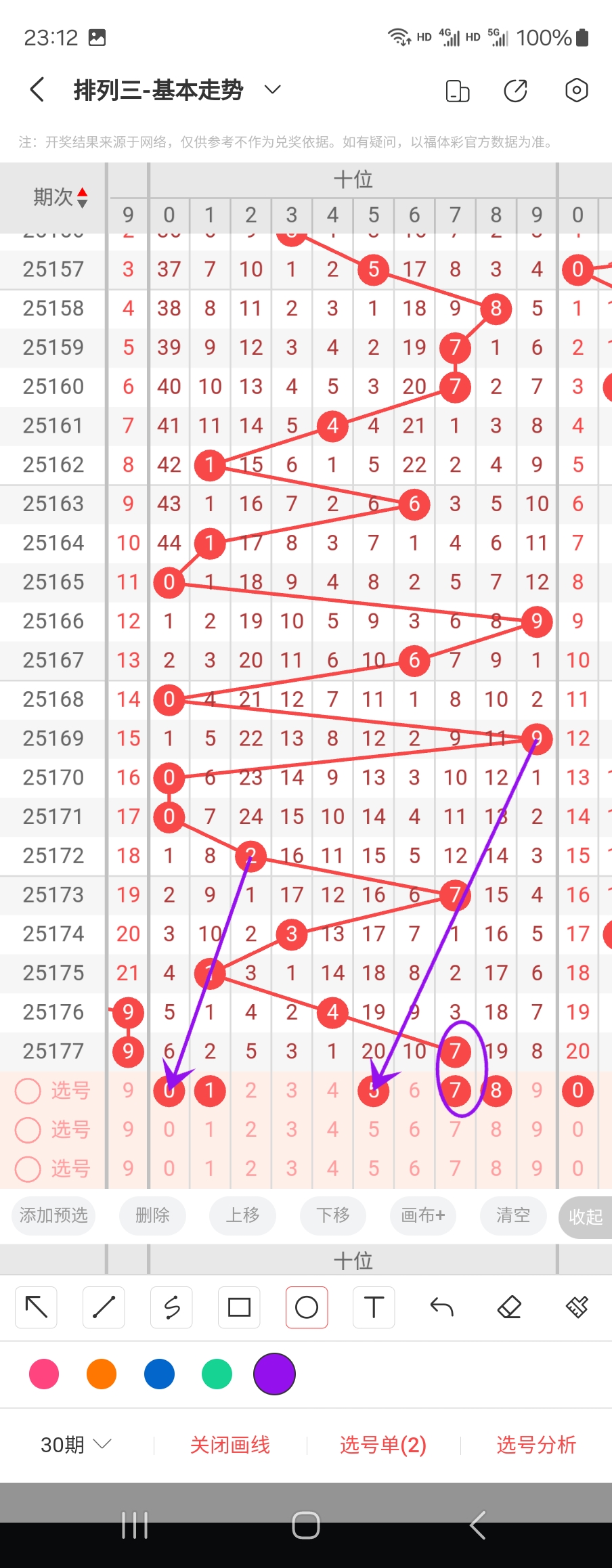The image size is (612, 1568).
Task: Undo the last drawing stroke
Action: [441, 1307]
